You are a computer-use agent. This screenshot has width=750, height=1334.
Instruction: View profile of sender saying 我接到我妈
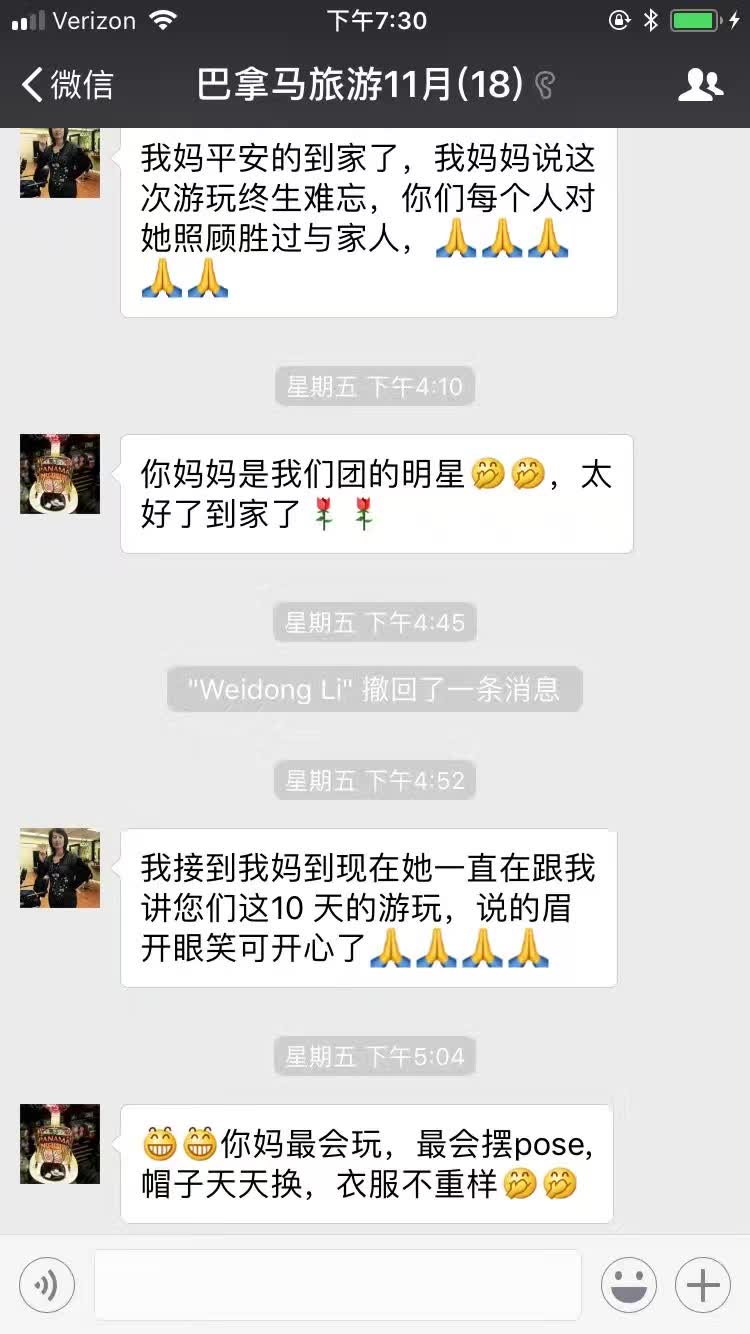pyautogui.click(x=60, y=868)
